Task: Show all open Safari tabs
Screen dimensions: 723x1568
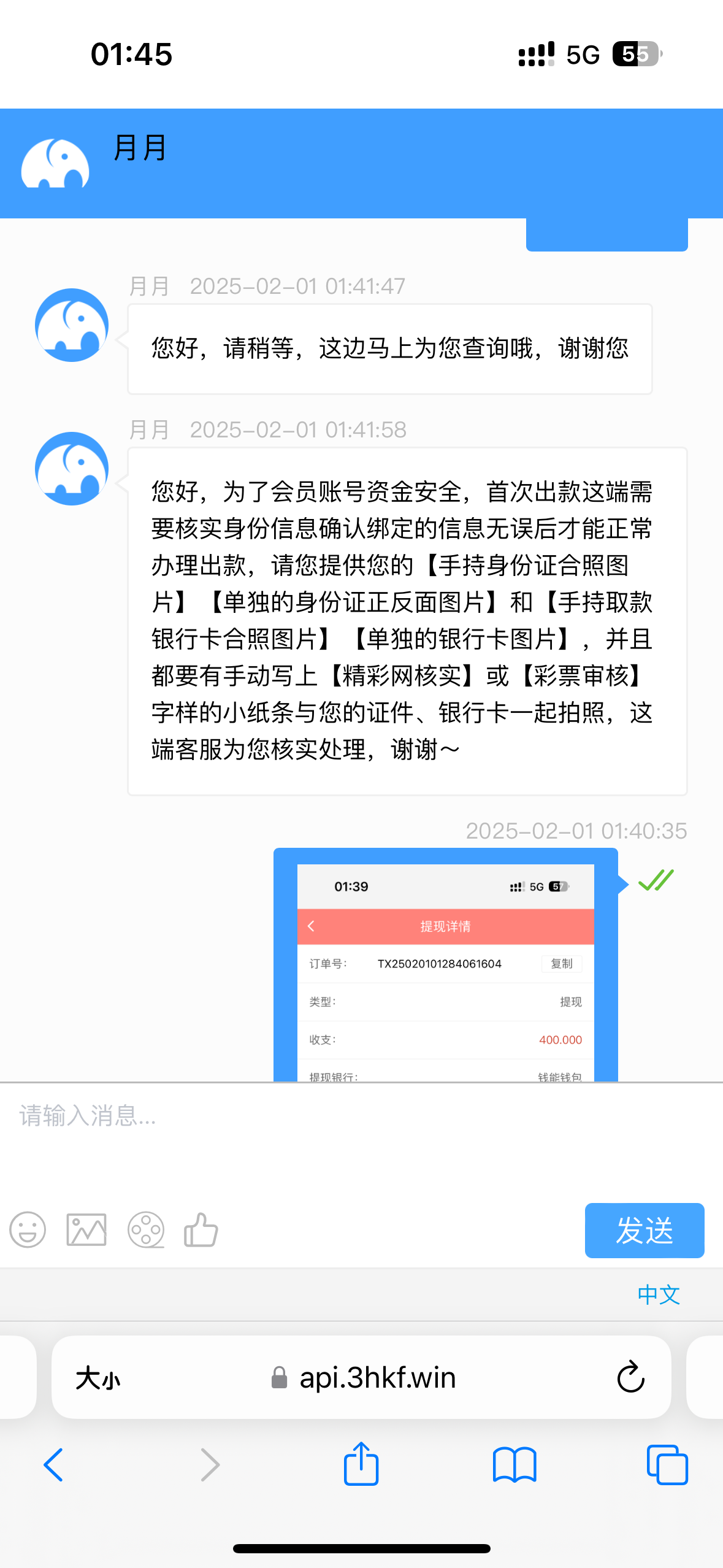Action: 667,1465
